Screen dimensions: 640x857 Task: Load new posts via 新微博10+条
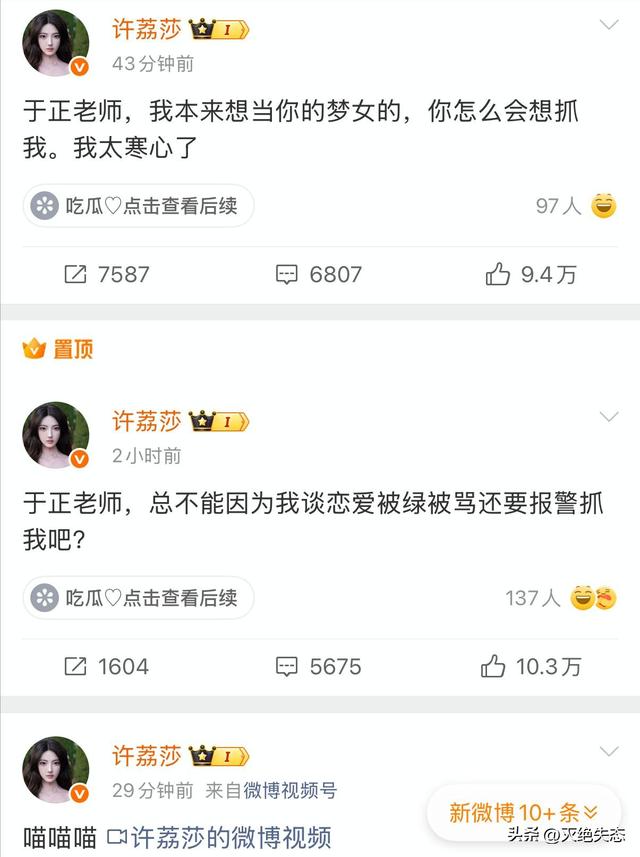click(523, 812)
